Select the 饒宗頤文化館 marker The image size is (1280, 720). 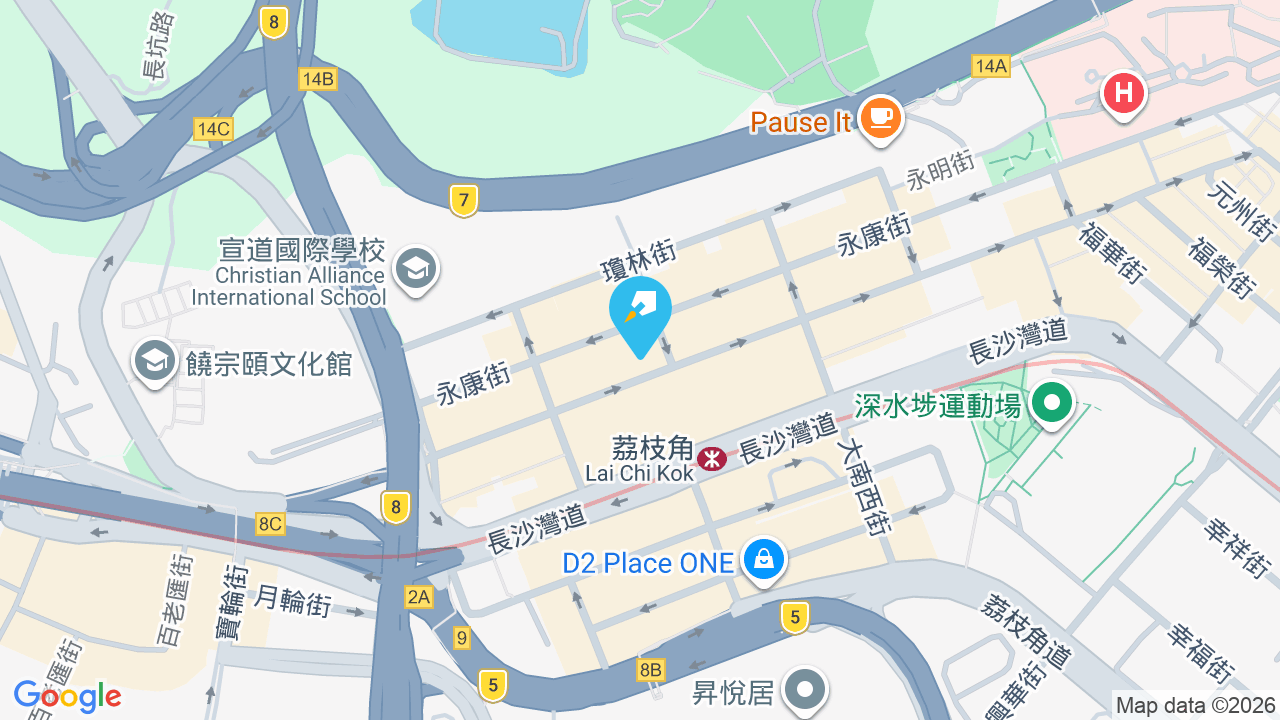click(154, 364)
